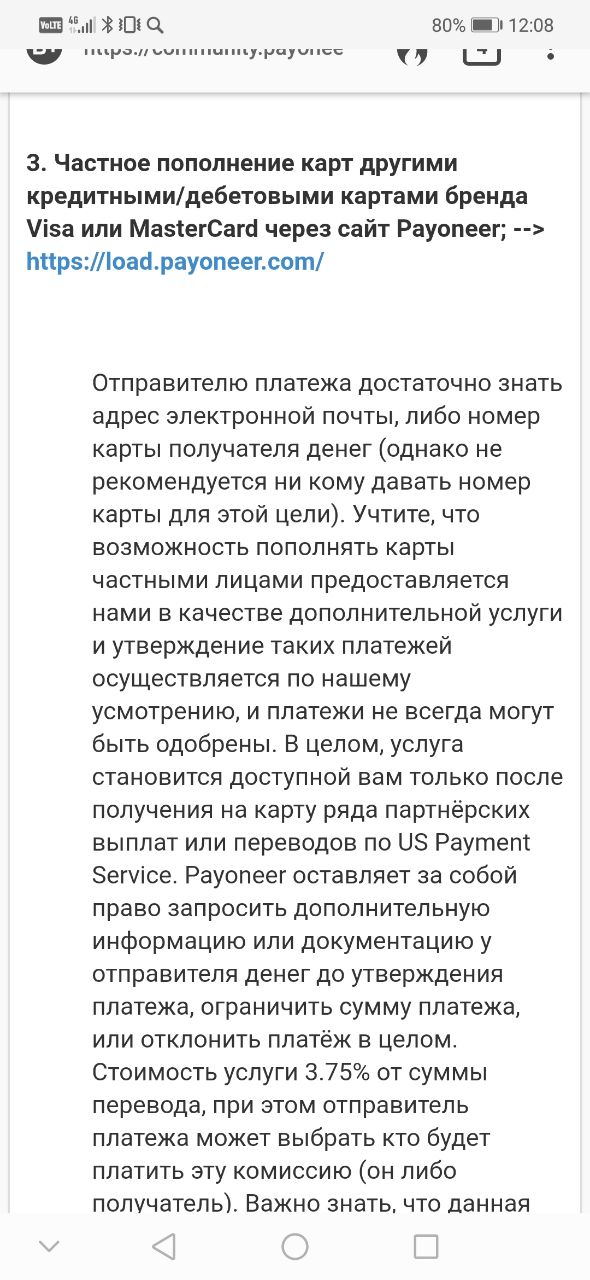
Task: Hide the navigation bar with the chevron
Action: tap(49, 1246)
